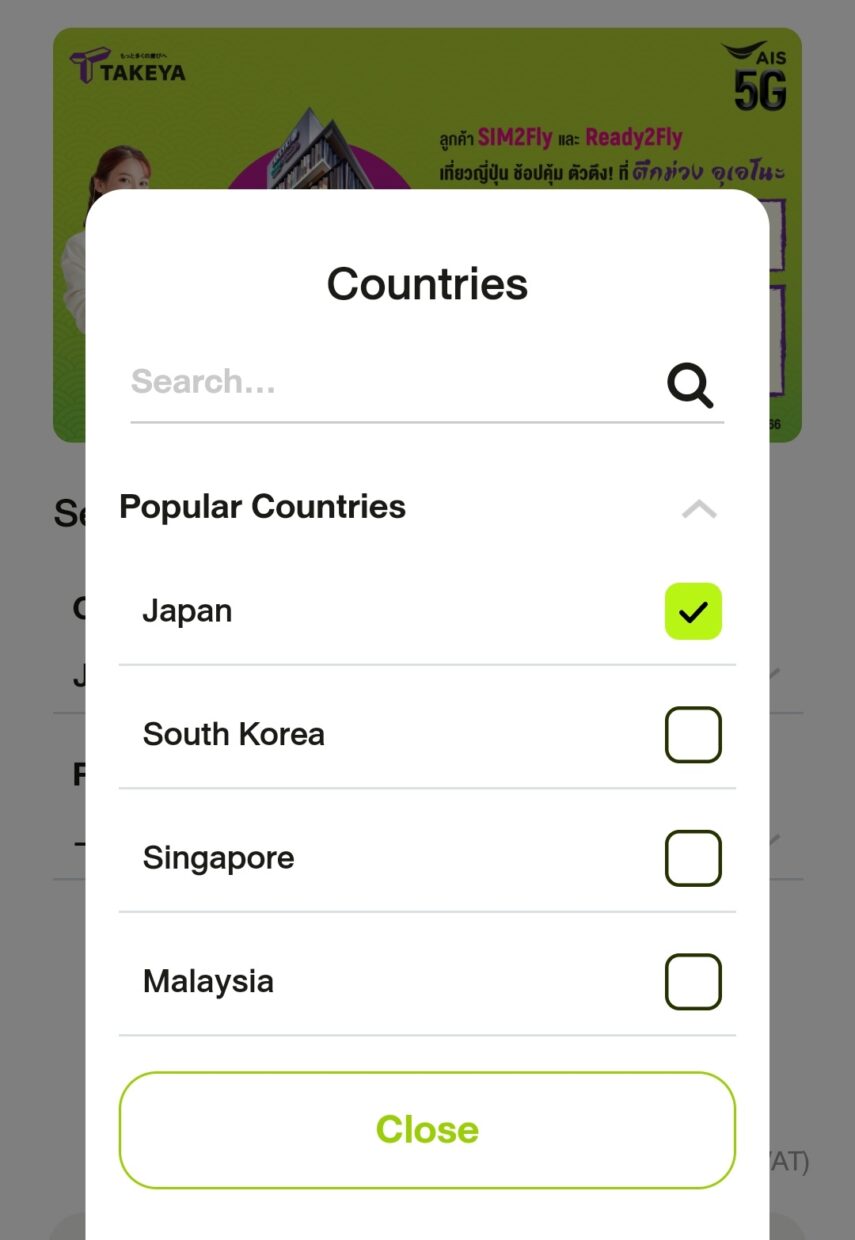Select the South Korea checkbox
Image resolution: width=855 pixels, height=1240 pixels.
click(x=693, y=735)
